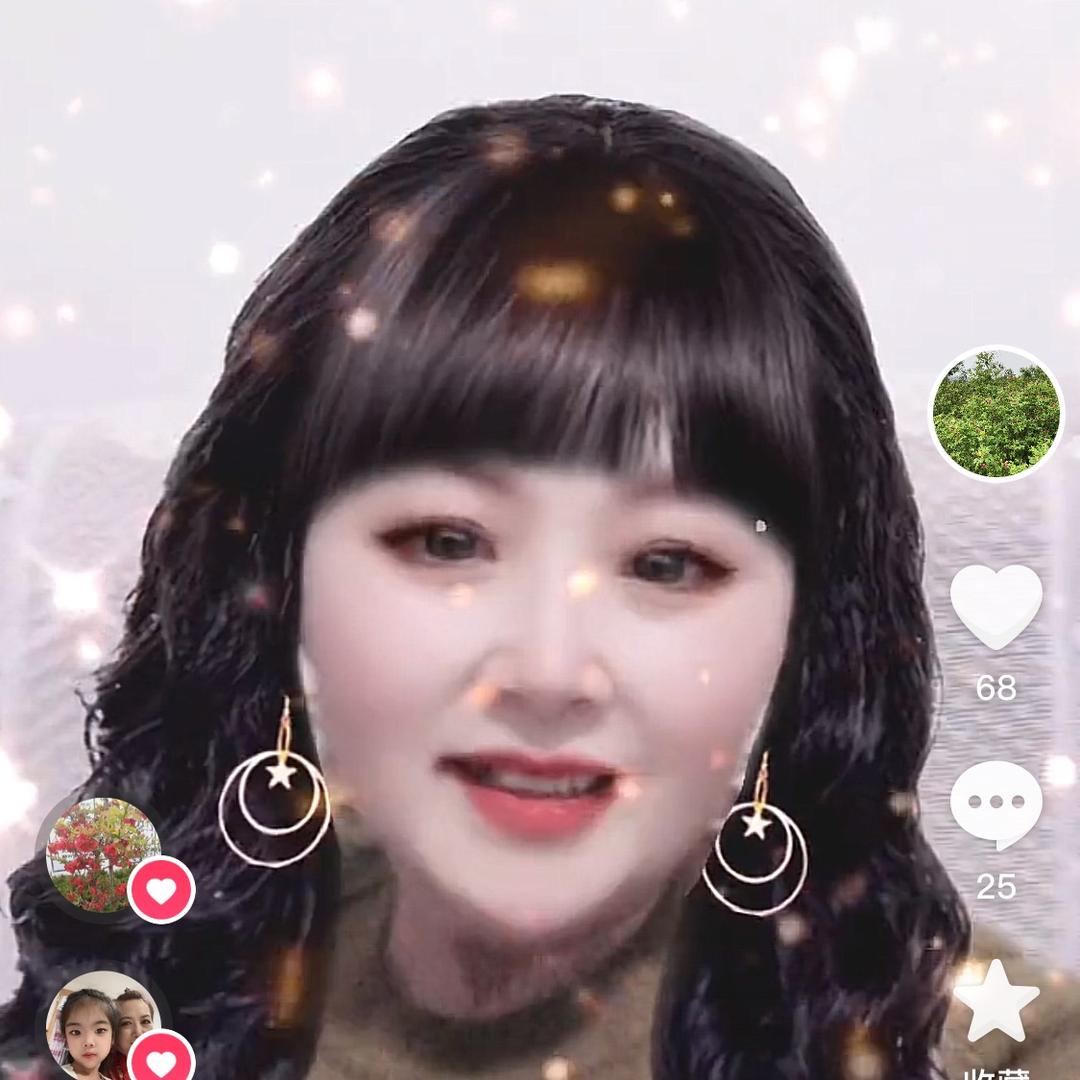Image resolution: width=1080 pixels, height=1080 pixels.
Task: Like this video with the heart icon
Action: point(995,606)
